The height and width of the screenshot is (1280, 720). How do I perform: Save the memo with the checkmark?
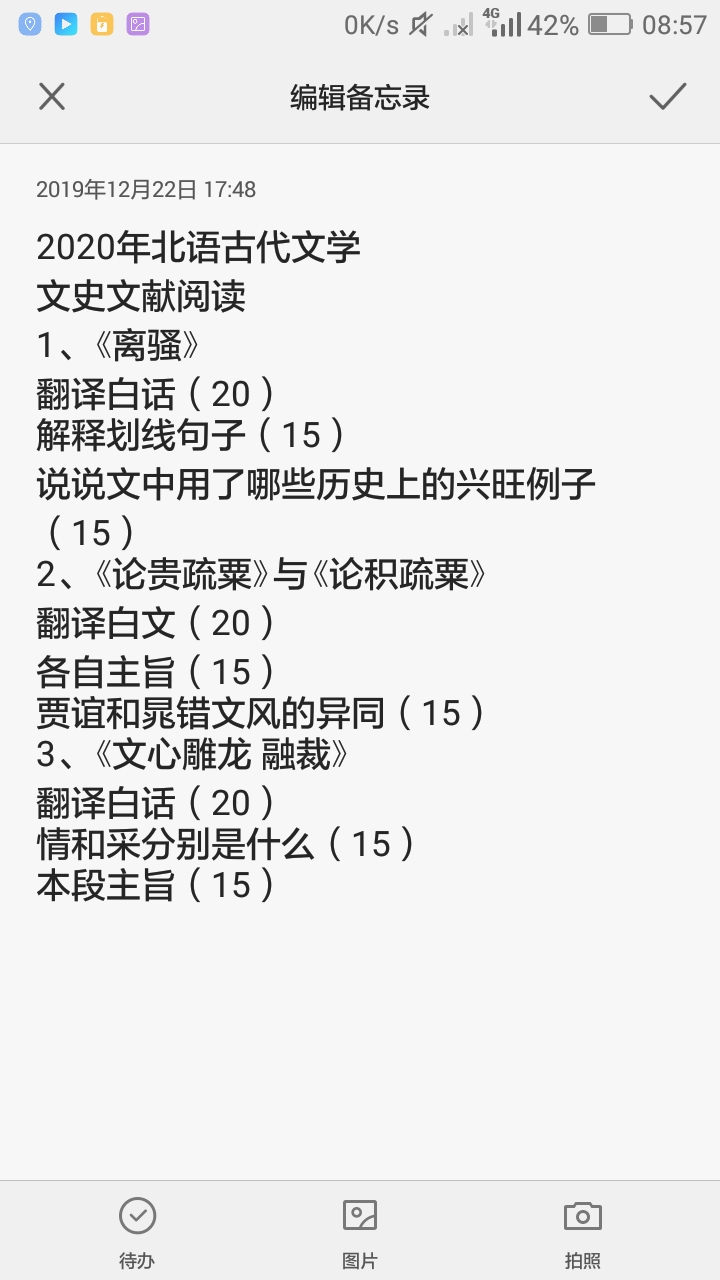pos(667,97)
